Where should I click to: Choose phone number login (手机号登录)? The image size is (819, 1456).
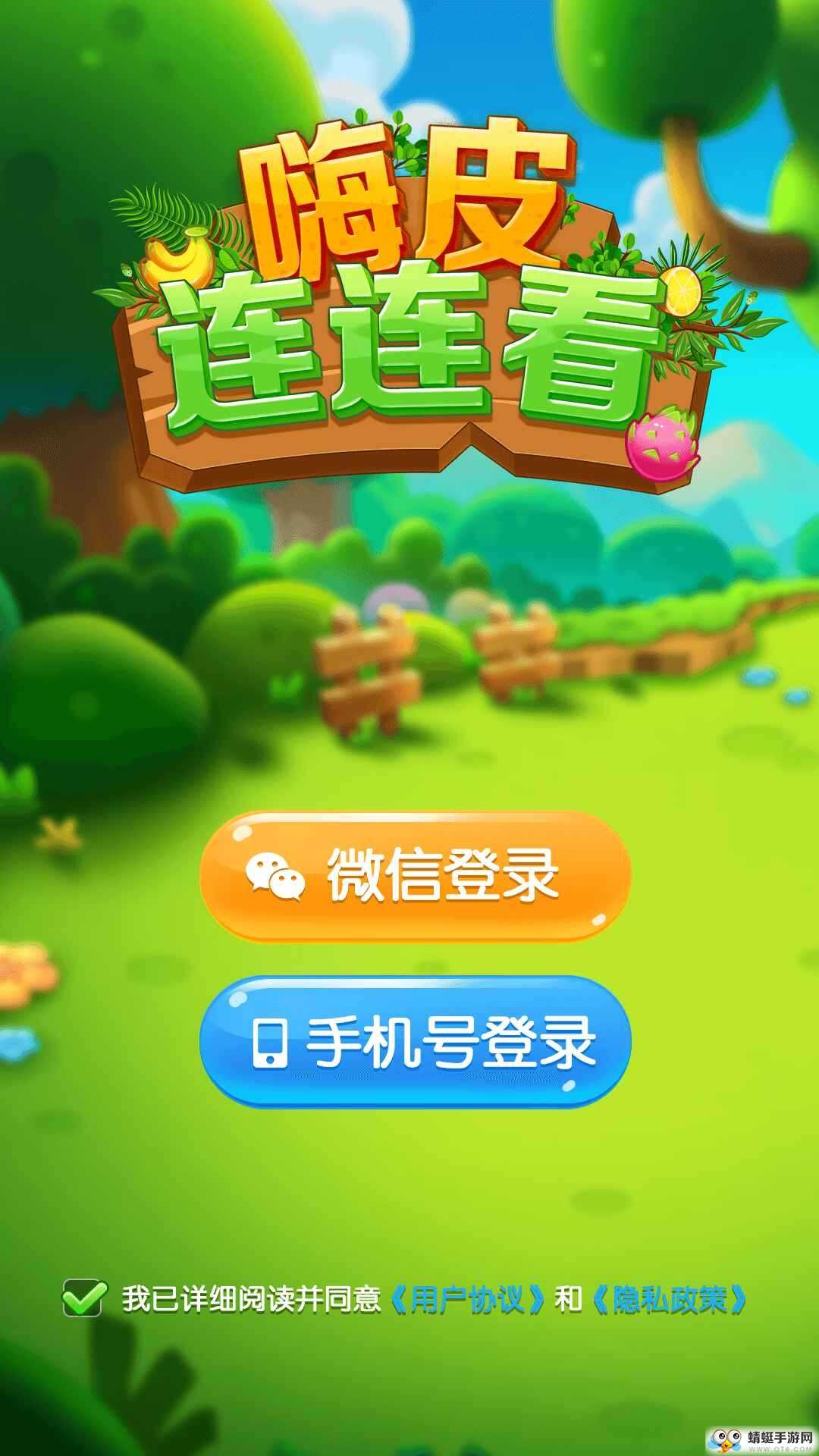coord(415,1040)
